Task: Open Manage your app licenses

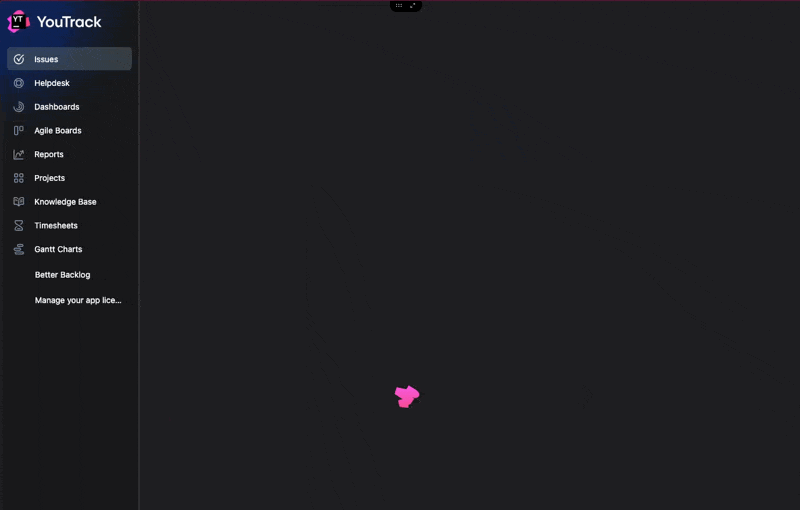Action: (x=78, y=300)
